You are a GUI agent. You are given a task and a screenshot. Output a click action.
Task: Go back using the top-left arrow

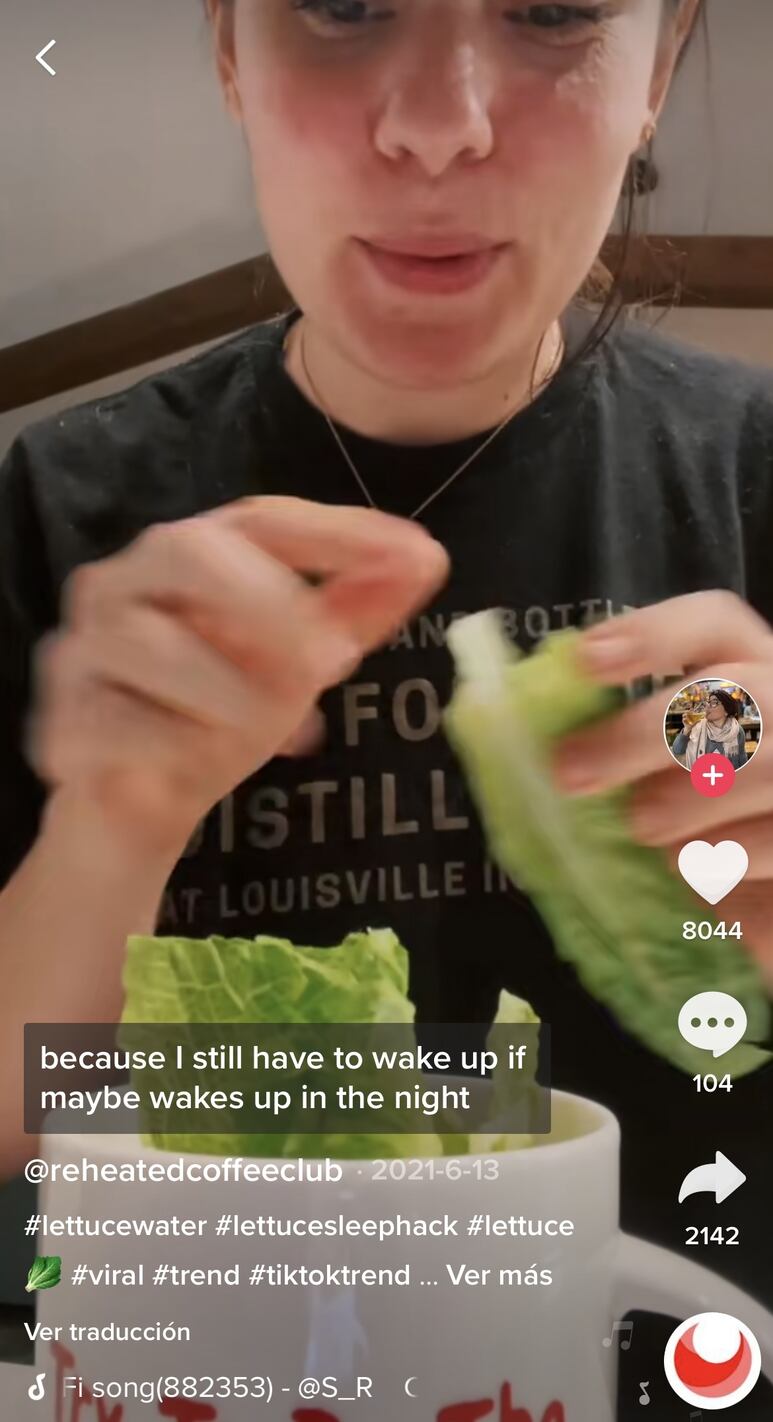coord(45,58)
